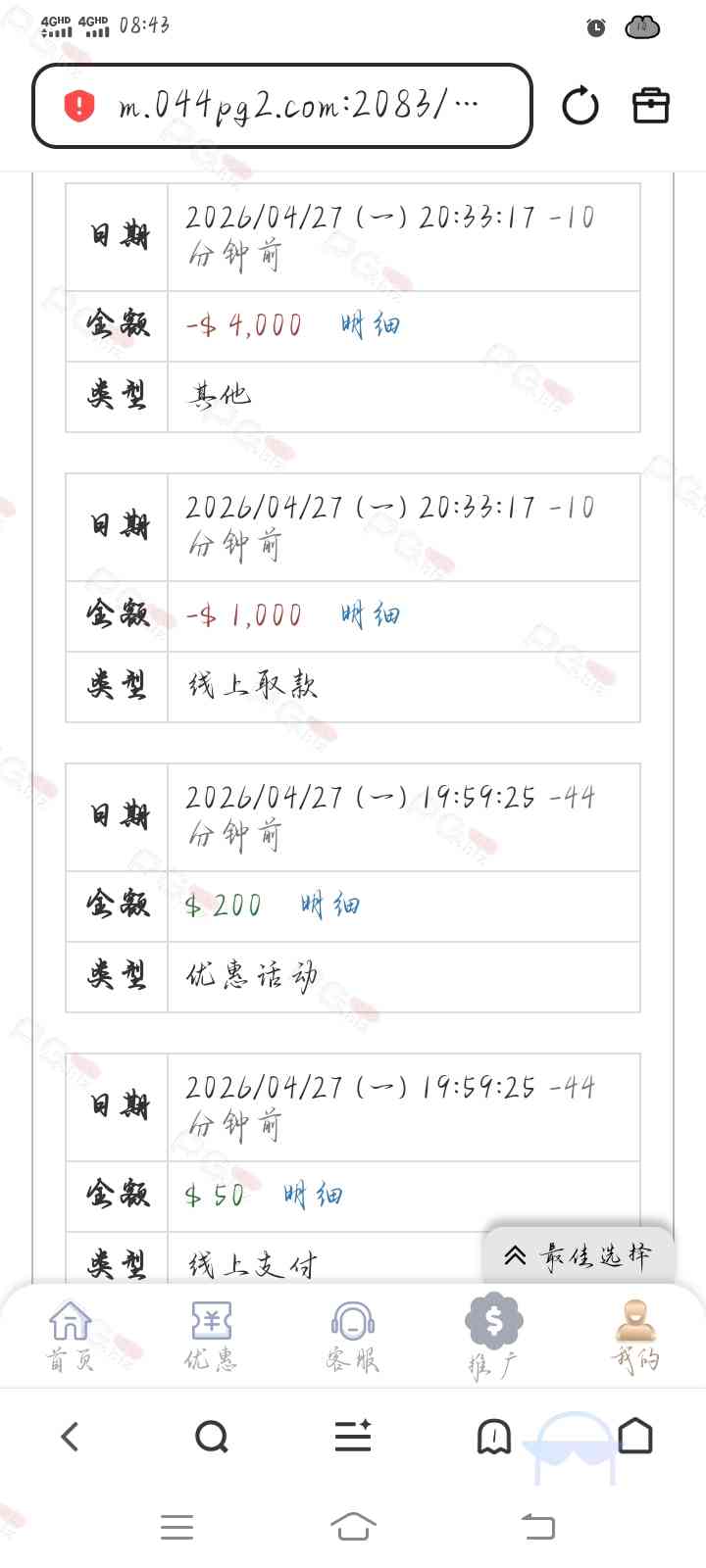The width and height of the screenshot is (706, 1568).
Task: Open recent apps from navigation bar
Action: [x=176, y=1526]
